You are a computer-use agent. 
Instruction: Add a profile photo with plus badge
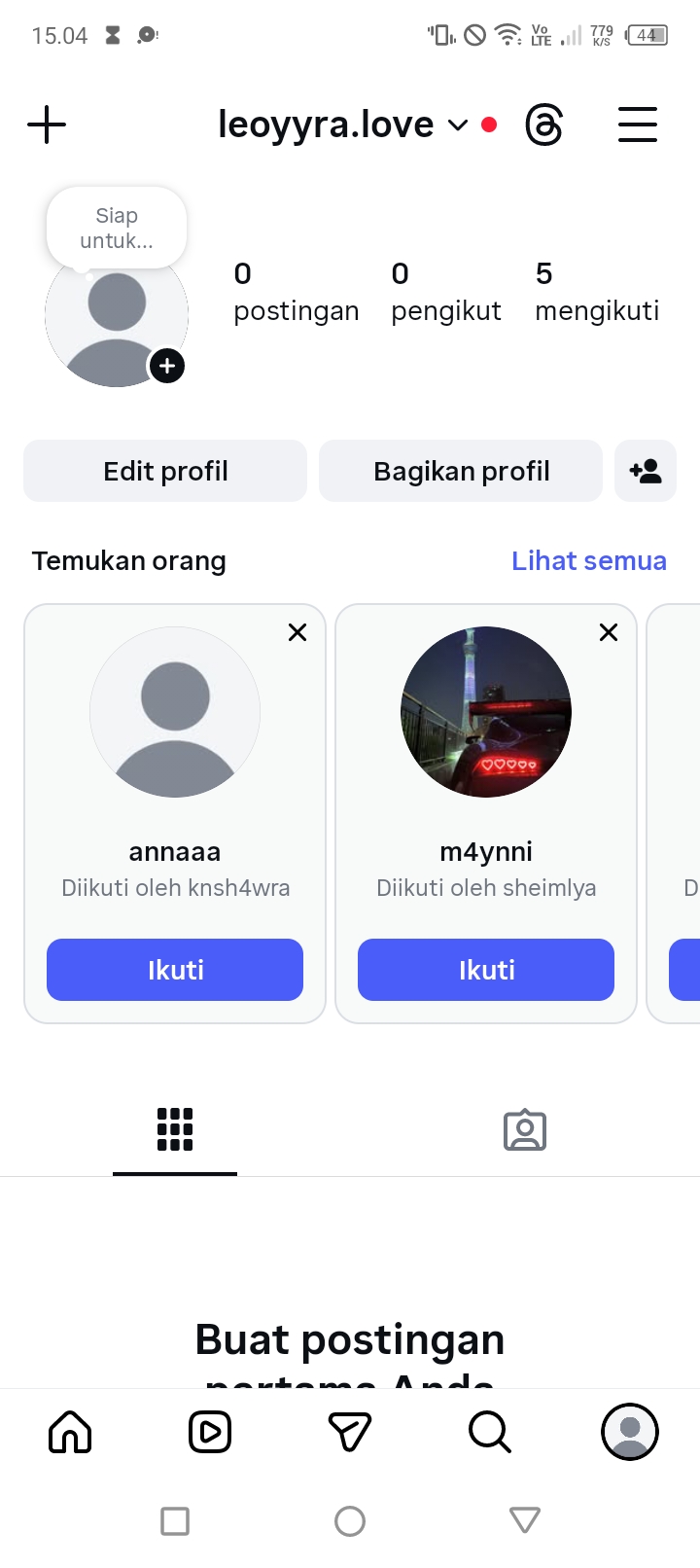coord(167,366)
